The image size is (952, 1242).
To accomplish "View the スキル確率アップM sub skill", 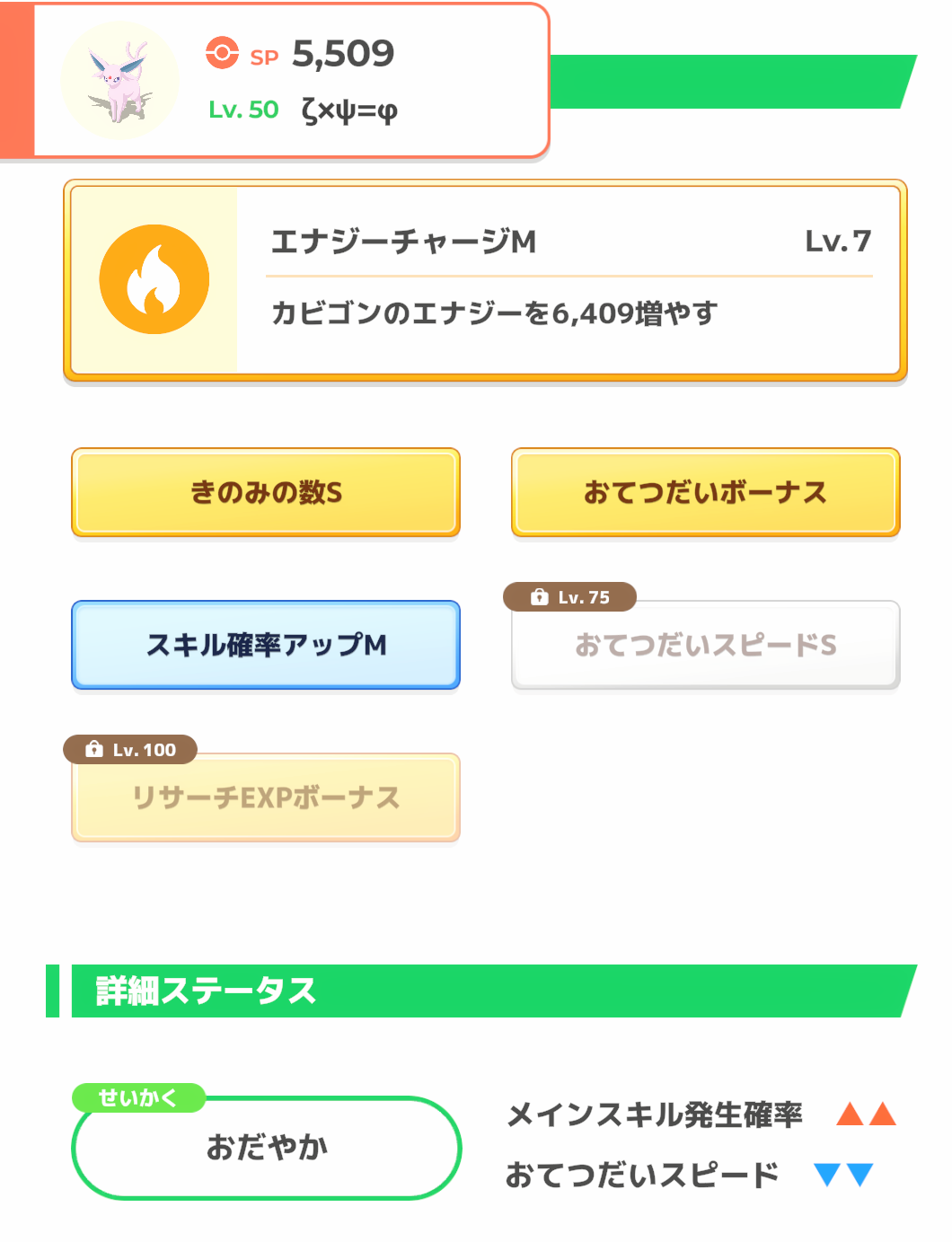I will coord(266,645).
